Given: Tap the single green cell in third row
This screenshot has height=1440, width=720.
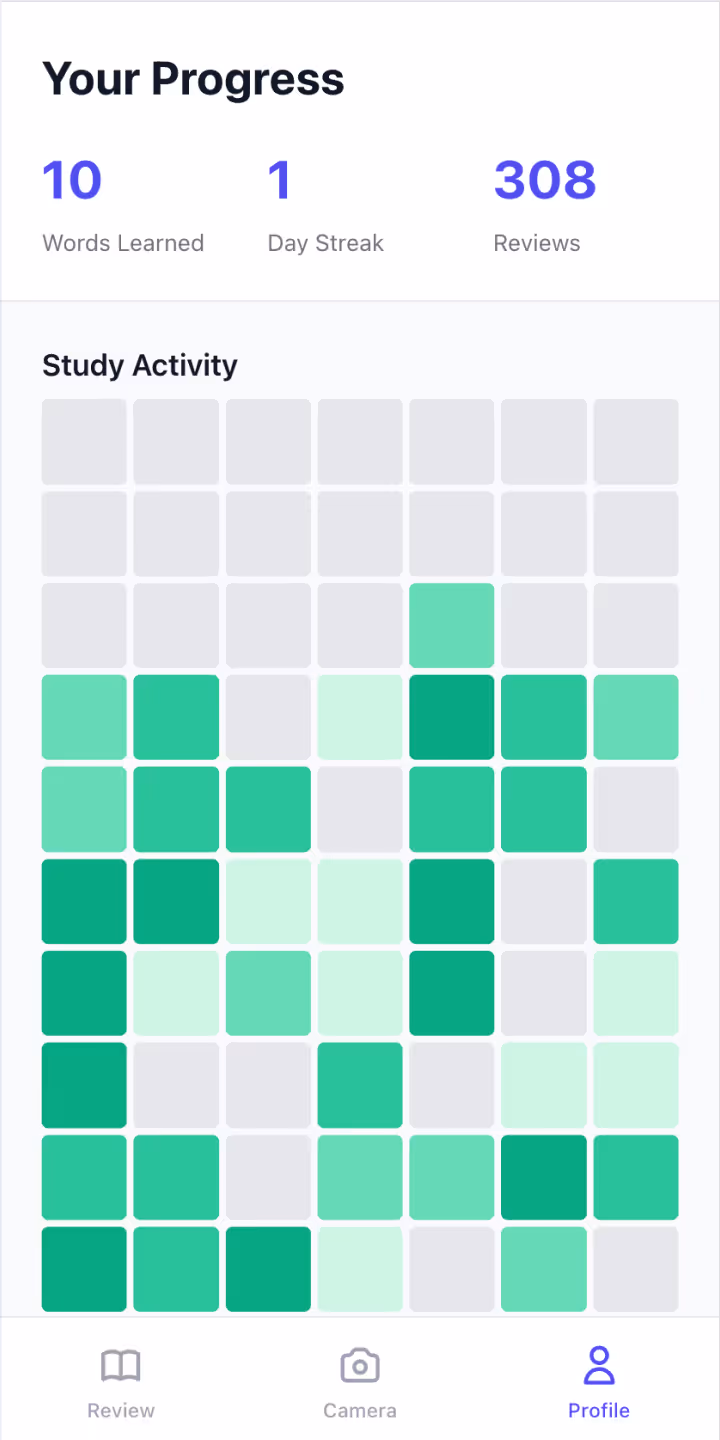Looking at the screenshot, I should pos(451,625).
